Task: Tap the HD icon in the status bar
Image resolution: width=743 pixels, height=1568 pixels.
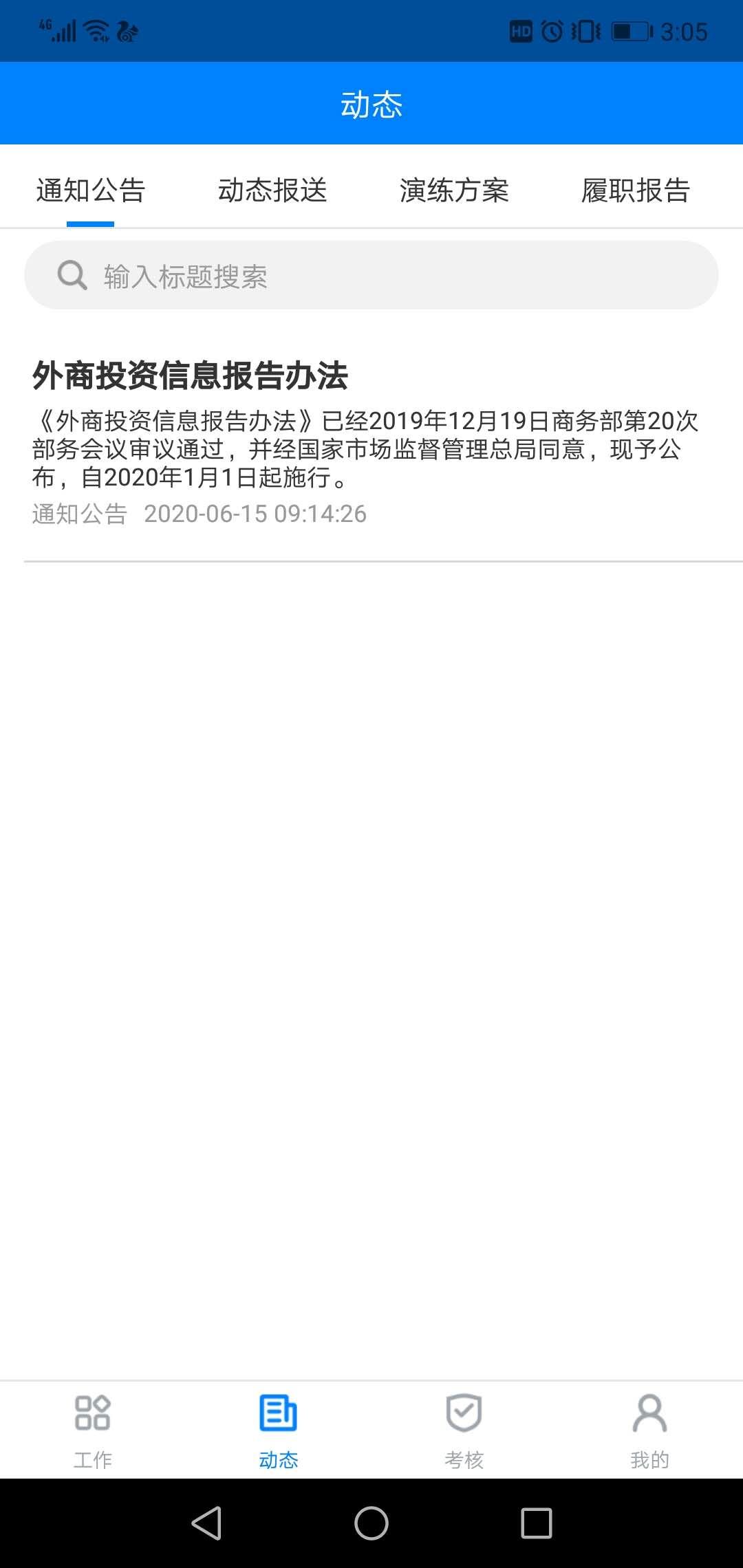Action: [521, 30]
